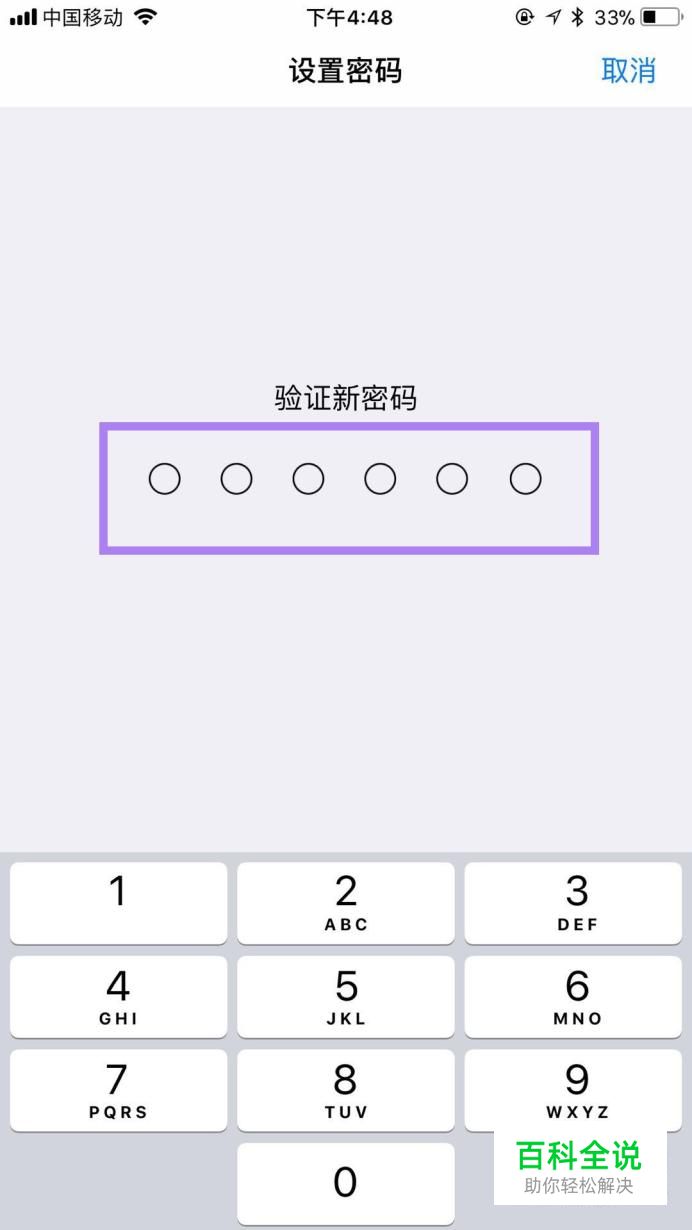Enter digit 6 MNO on the keypad
692x1230 pixels.
[573, 996]
